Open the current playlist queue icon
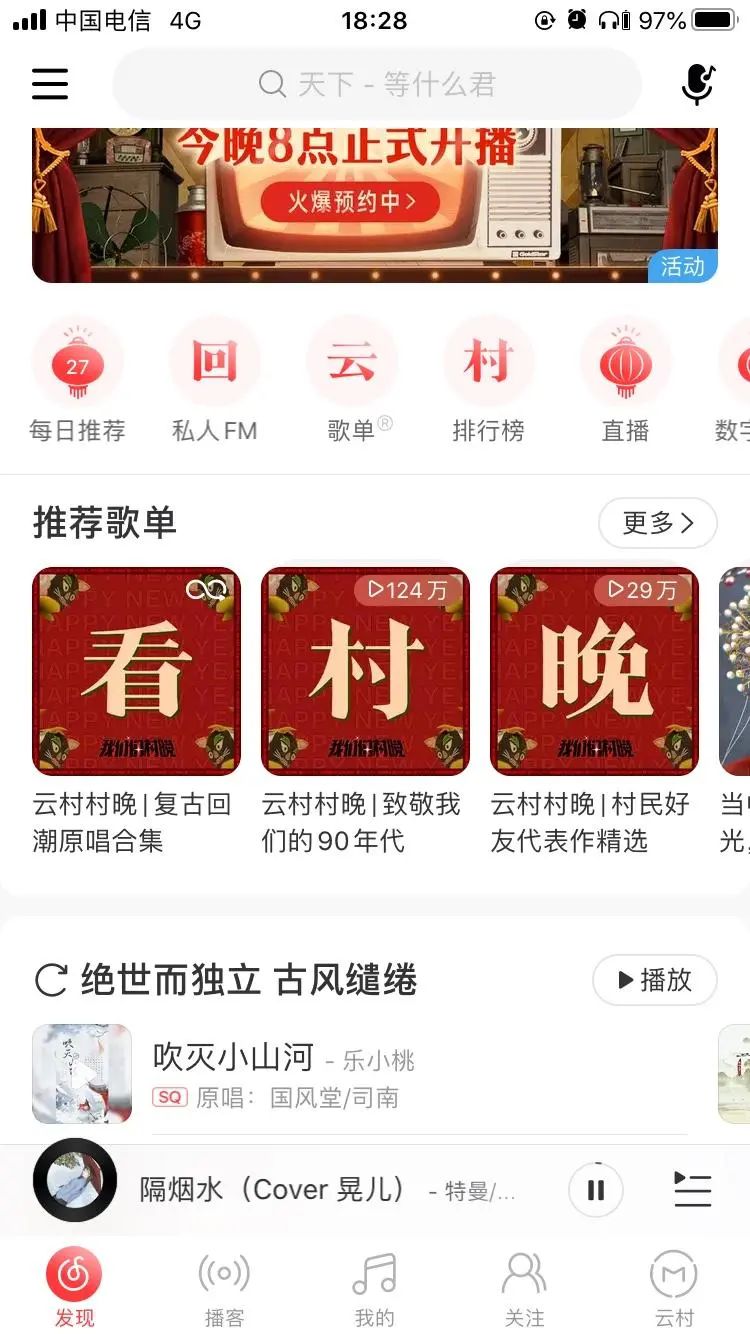 click(692, 1190)
